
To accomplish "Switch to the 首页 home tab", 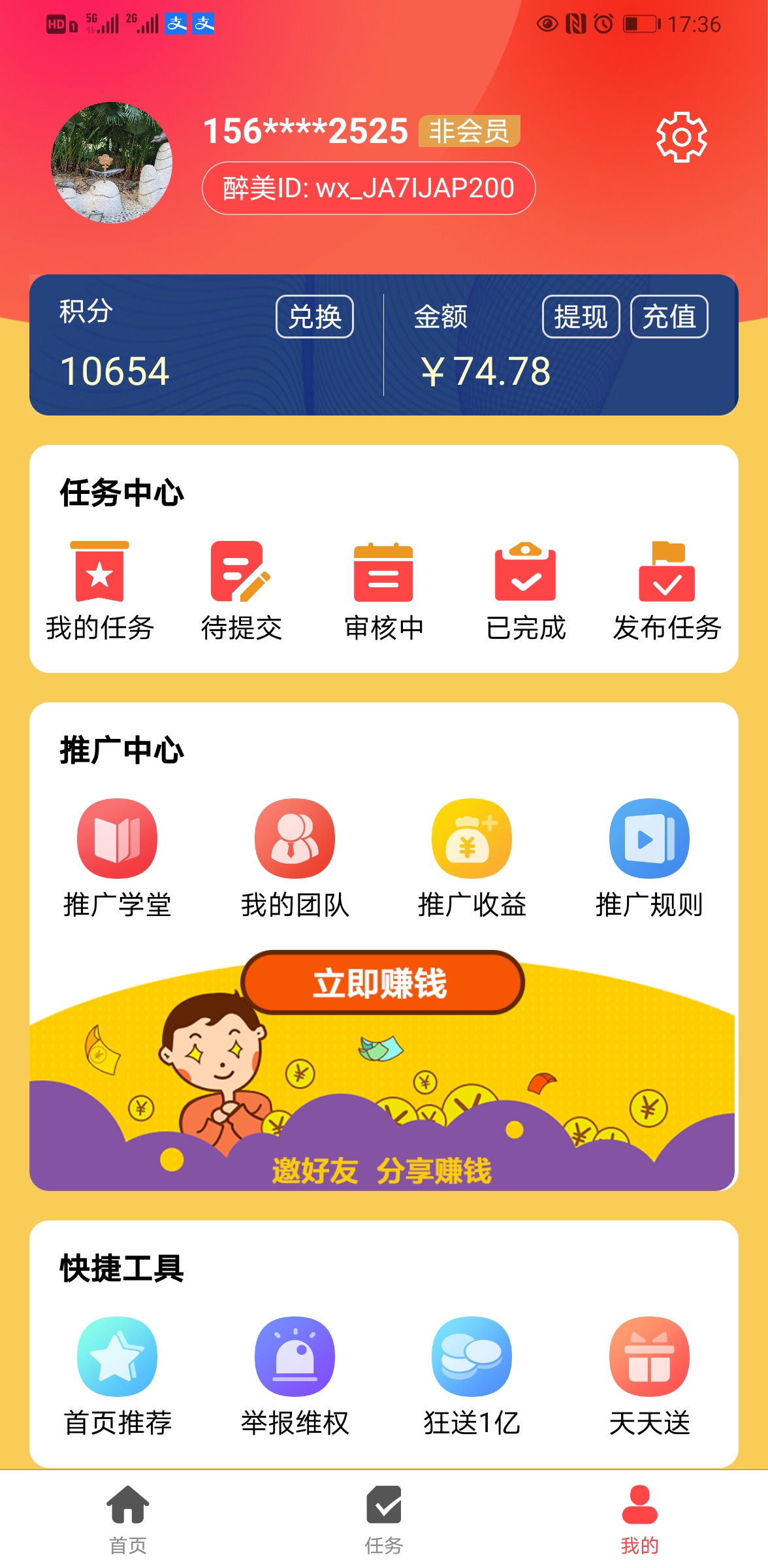I will [x=128, y=1520].
